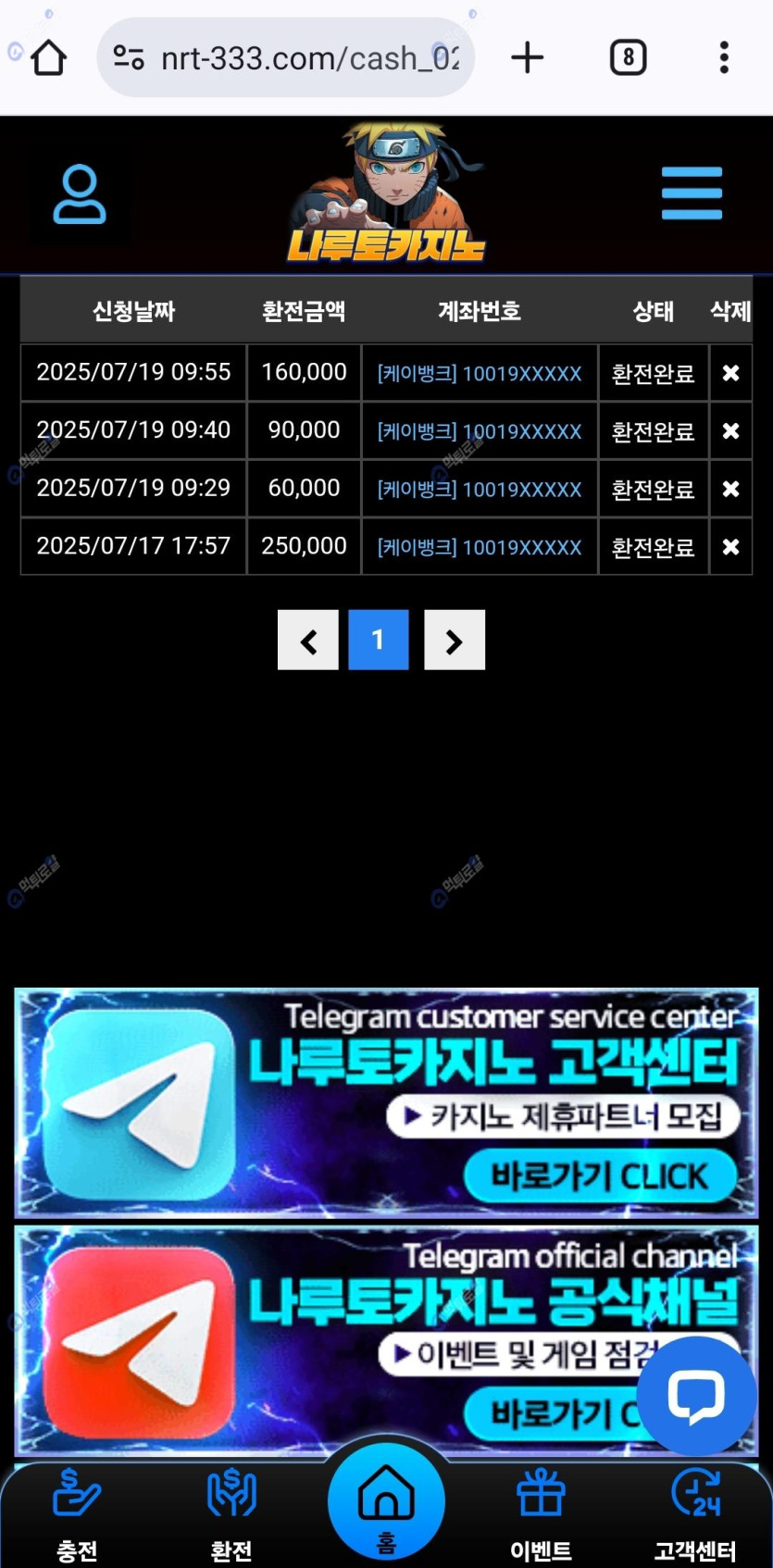773x1568 pixels.
Task: Open the browser overflow menu
Action: (x=724, y=57)
